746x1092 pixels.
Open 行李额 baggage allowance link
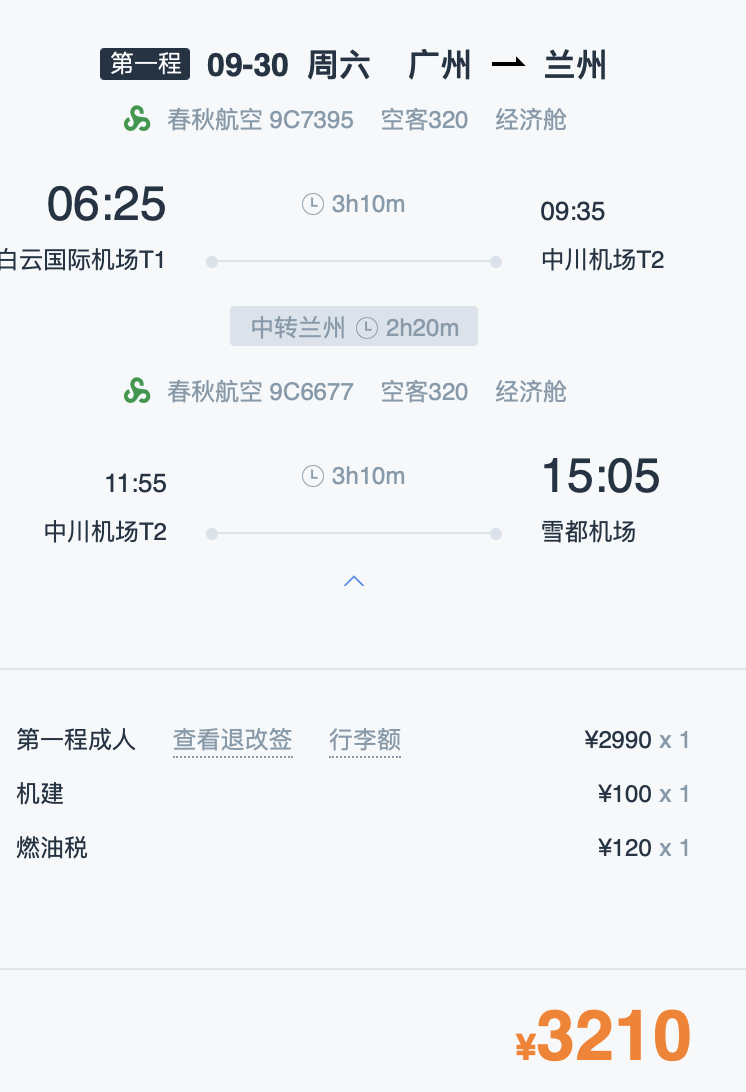365,740
